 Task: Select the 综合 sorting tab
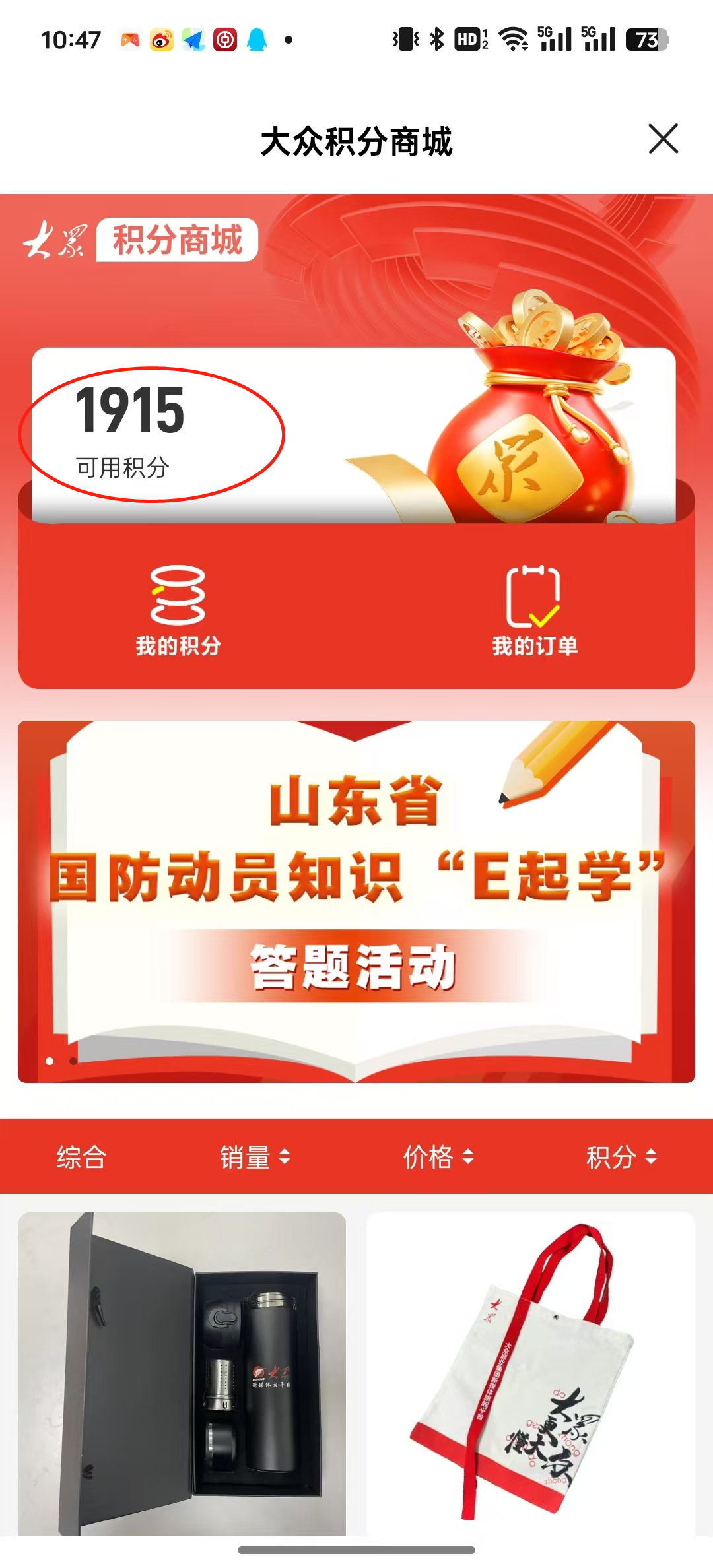point(81,1157)
